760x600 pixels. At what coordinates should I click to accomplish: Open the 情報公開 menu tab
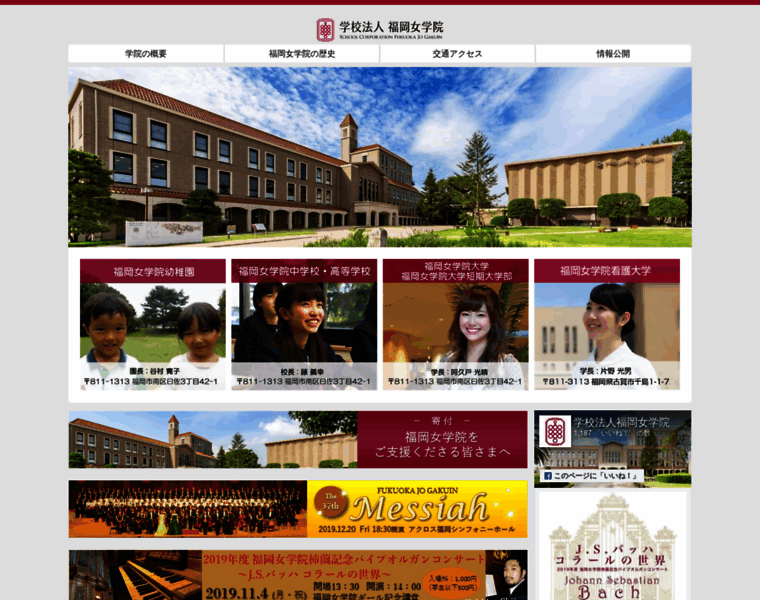click(613, 53)
